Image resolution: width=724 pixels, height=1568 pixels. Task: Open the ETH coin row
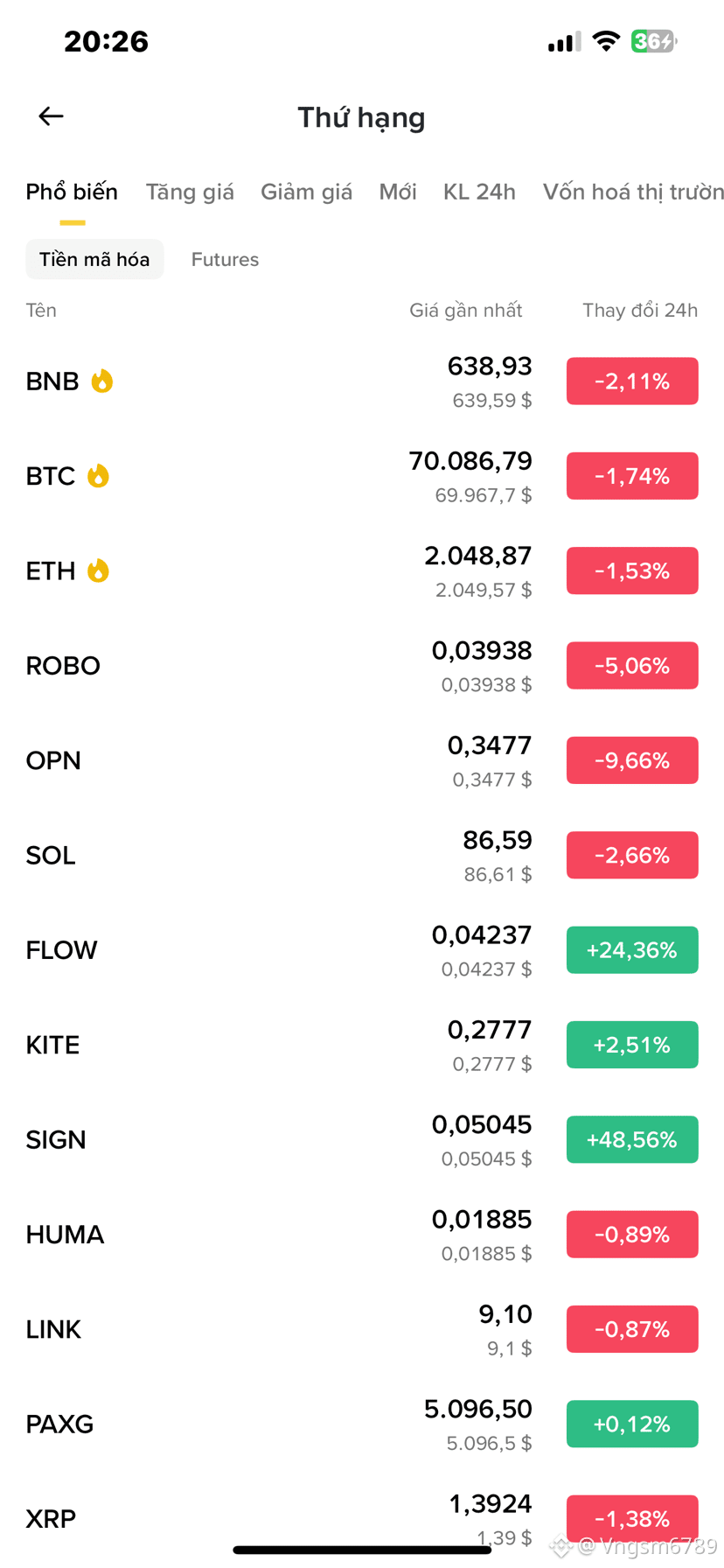362,570
